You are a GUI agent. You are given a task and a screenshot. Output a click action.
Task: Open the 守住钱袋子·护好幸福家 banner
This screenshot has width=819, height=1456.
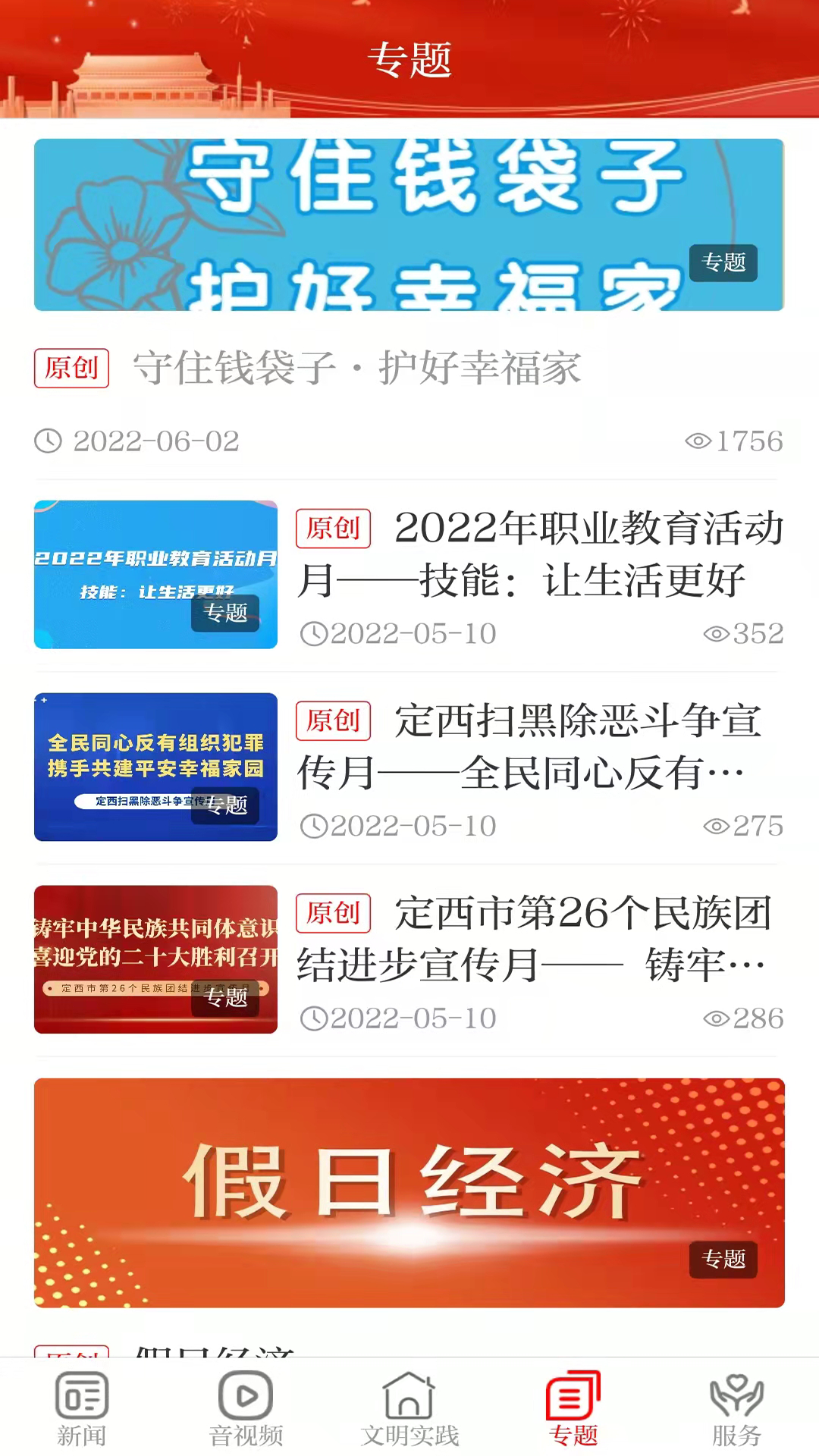[x=409, y=224]
